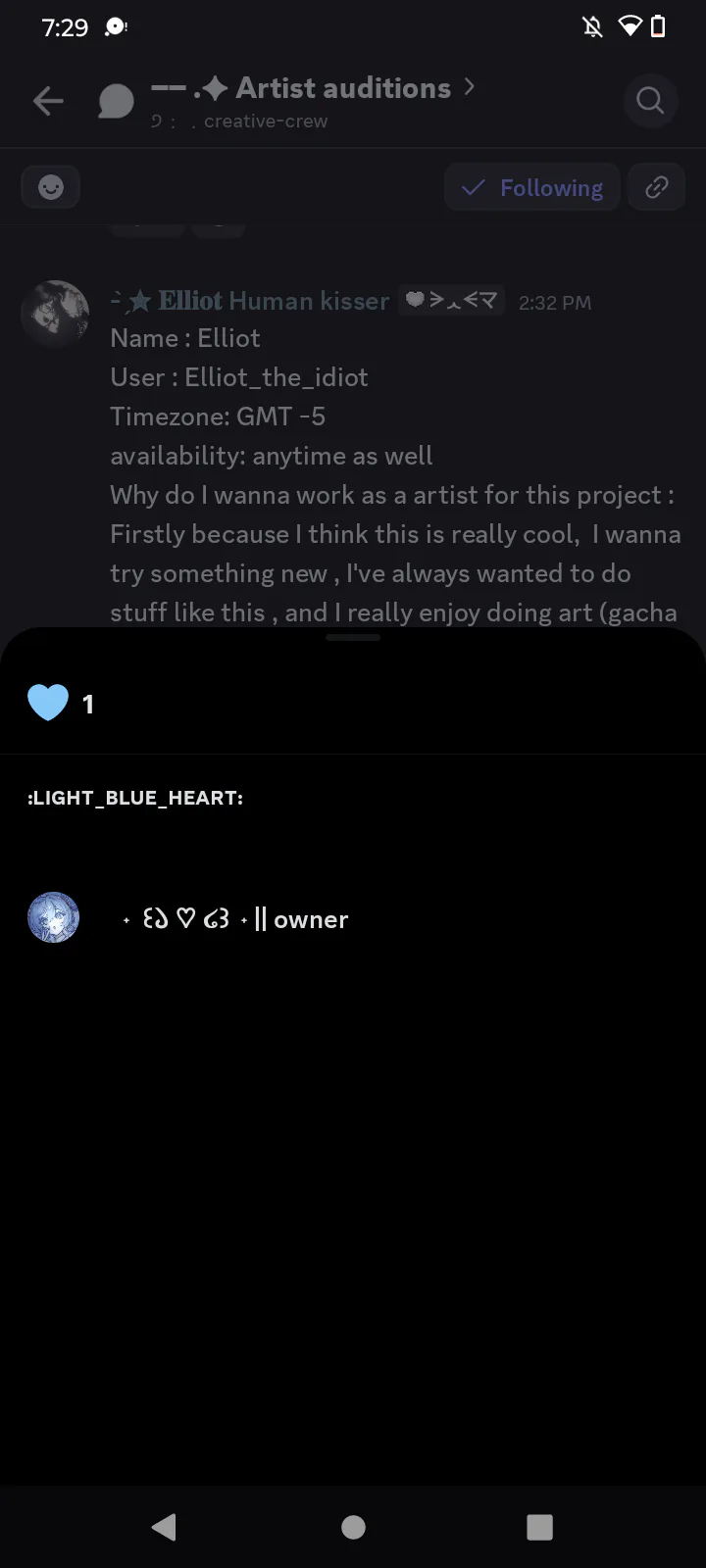Go back from Artist auditions thread
Screen dimensions: 706x1568
tap(48, 101)
